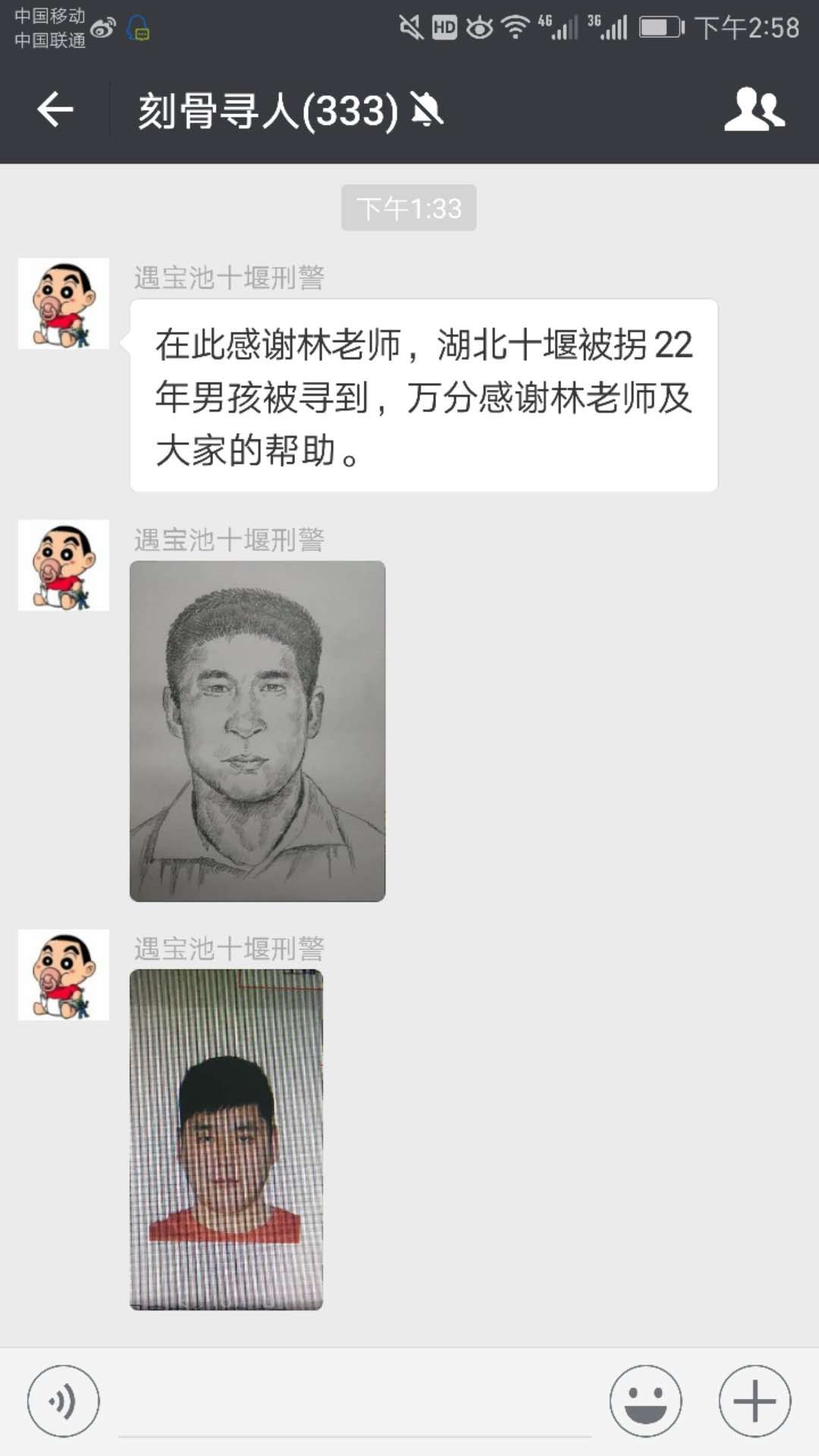Image resolution: width=819 pixels, height=1456 pixels.
Task: View the pencil sketch portrait image
Action: point(257,730)
